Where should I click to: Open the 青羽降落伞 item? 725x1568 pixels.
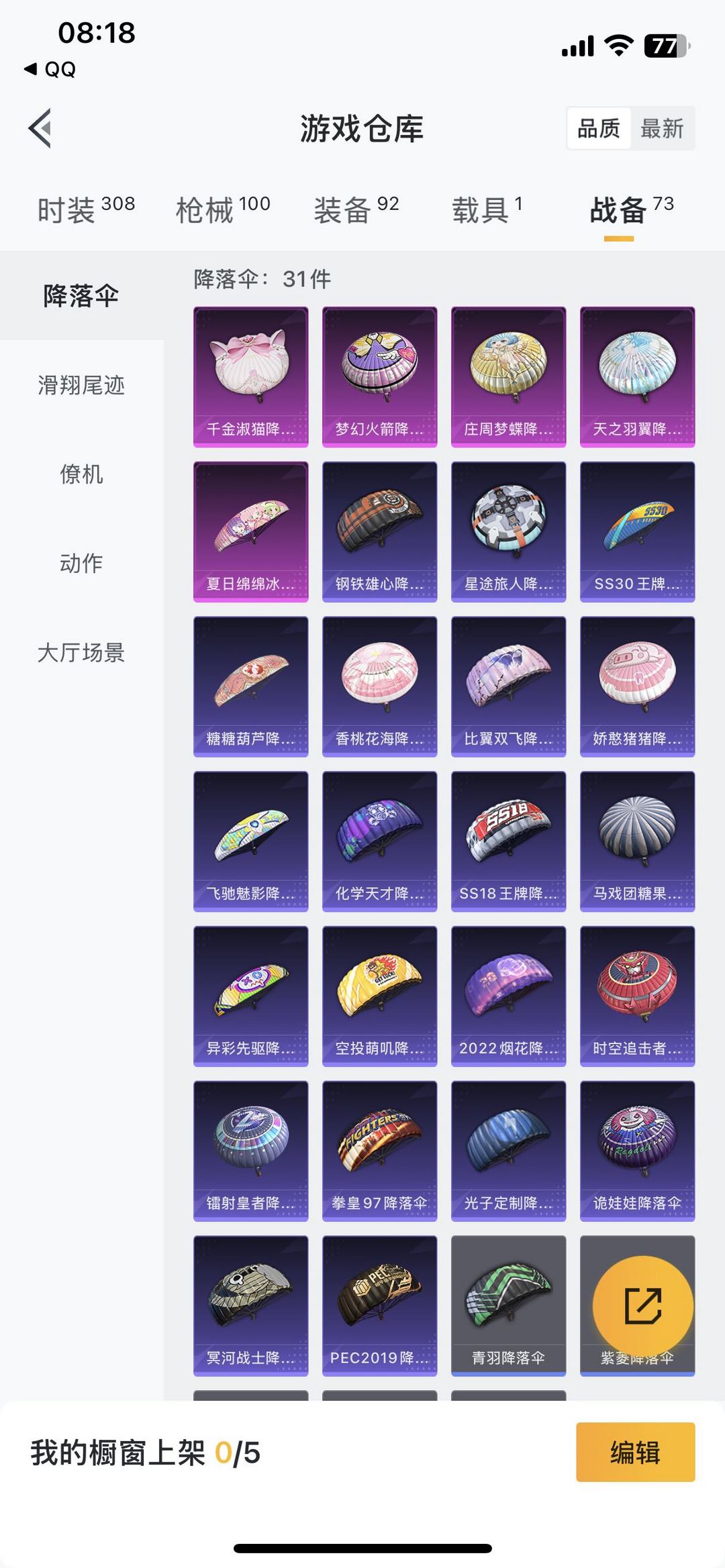pos(509,1306)
